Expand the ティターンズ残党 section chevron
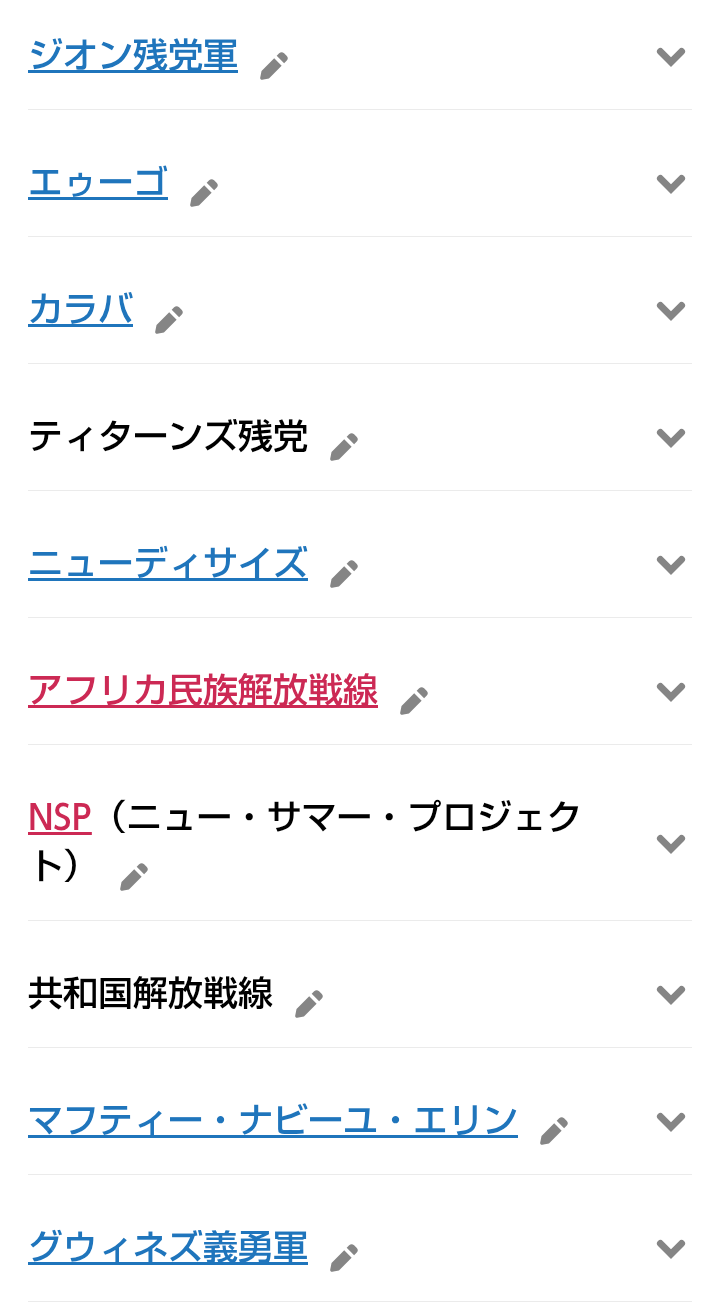Screen dimensions: 720x1302 (670, 437)
